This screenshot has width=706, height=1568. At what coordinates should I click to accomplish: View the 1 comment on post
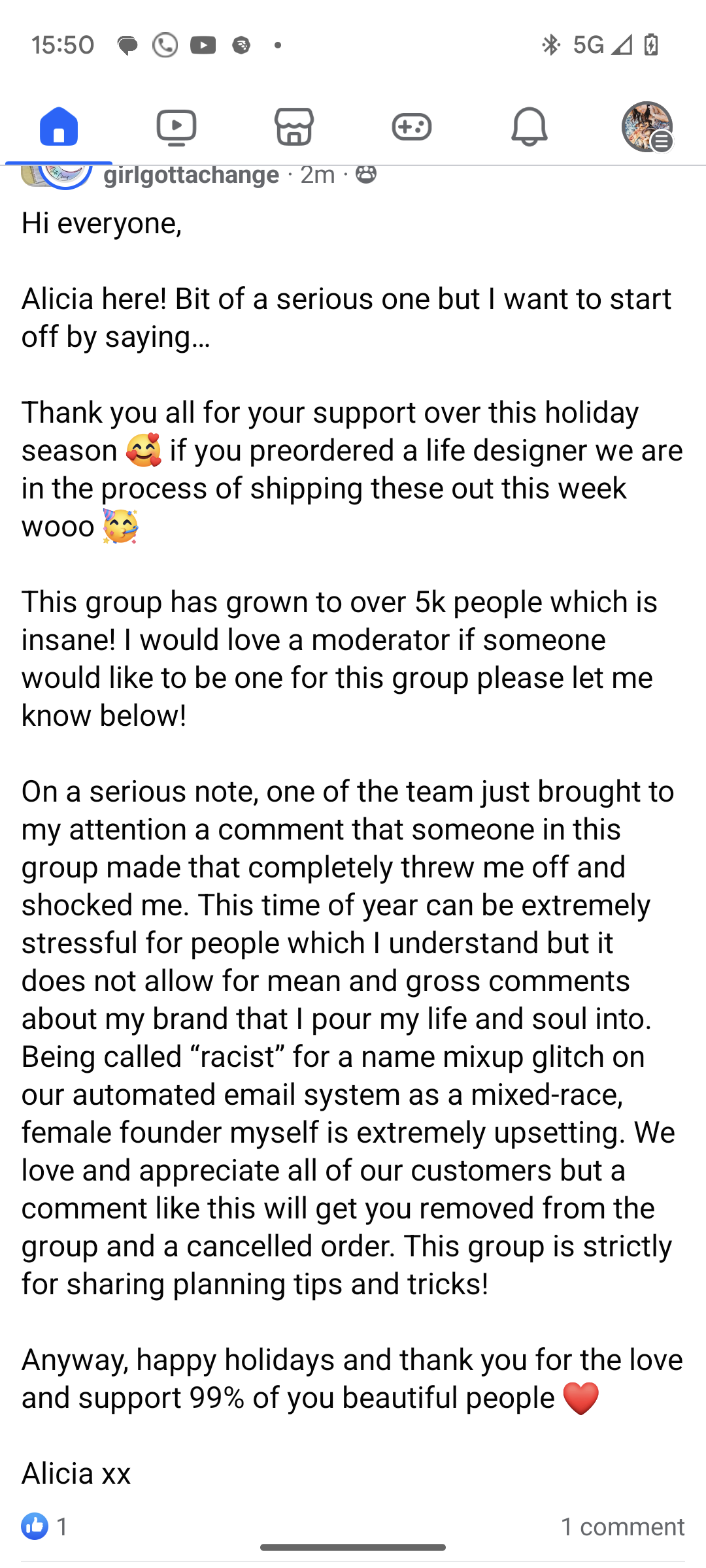tap(622, 1526)
